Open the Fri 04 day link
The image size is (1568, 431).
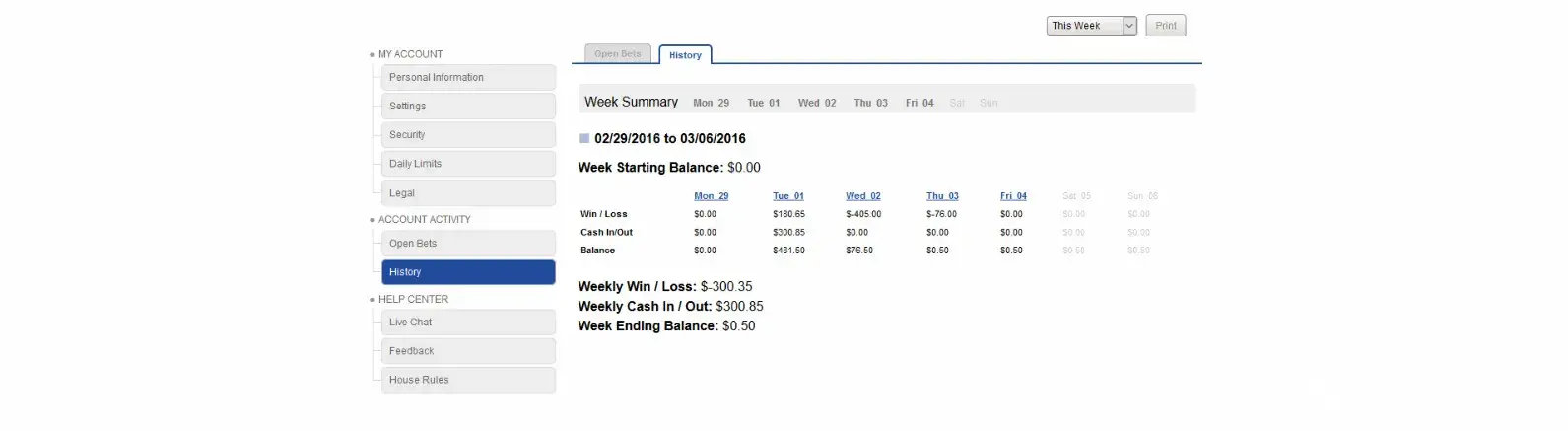[x=1013, y=196]
